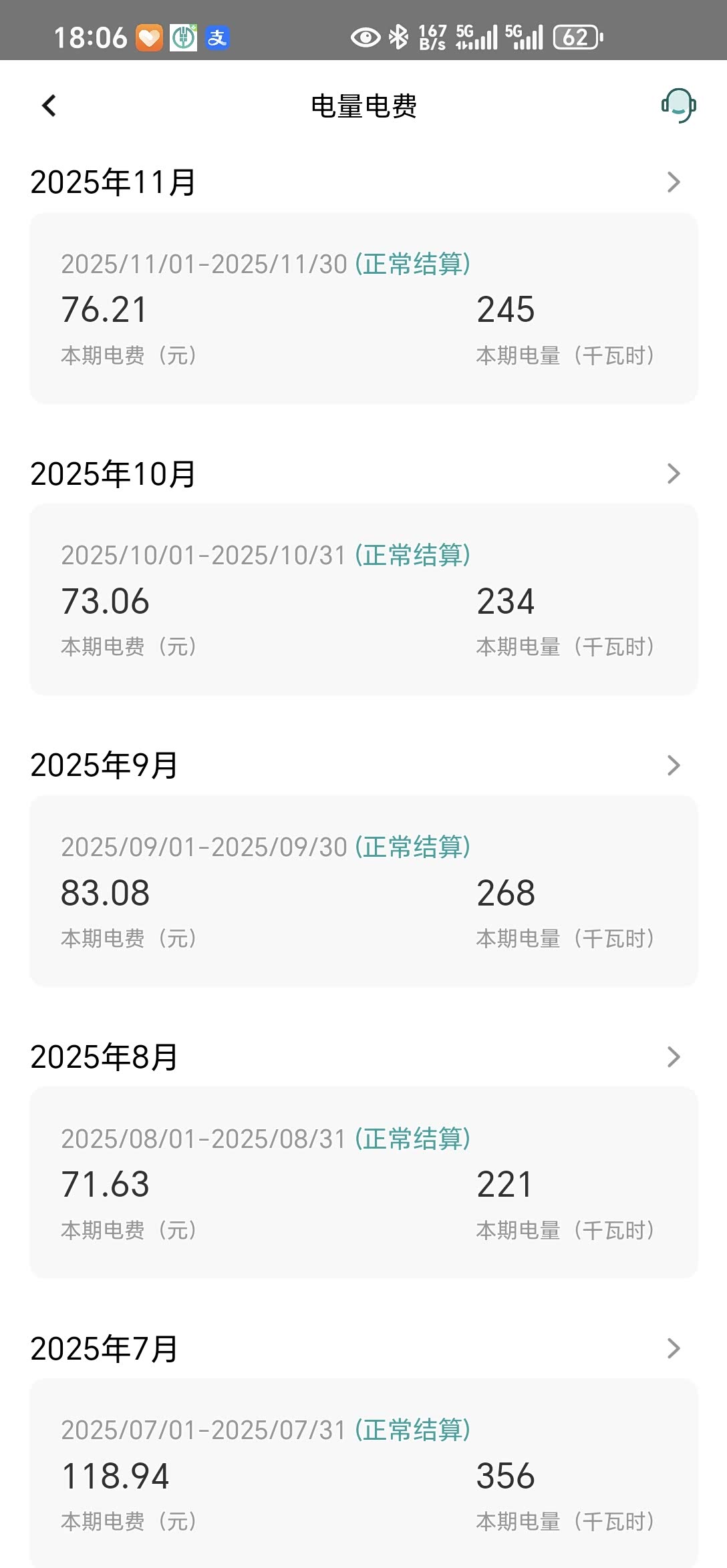This screenshot has height=1568, width=727.
Task: Click the 268 kilowatt-hour value for September
Action: point(505,892)
